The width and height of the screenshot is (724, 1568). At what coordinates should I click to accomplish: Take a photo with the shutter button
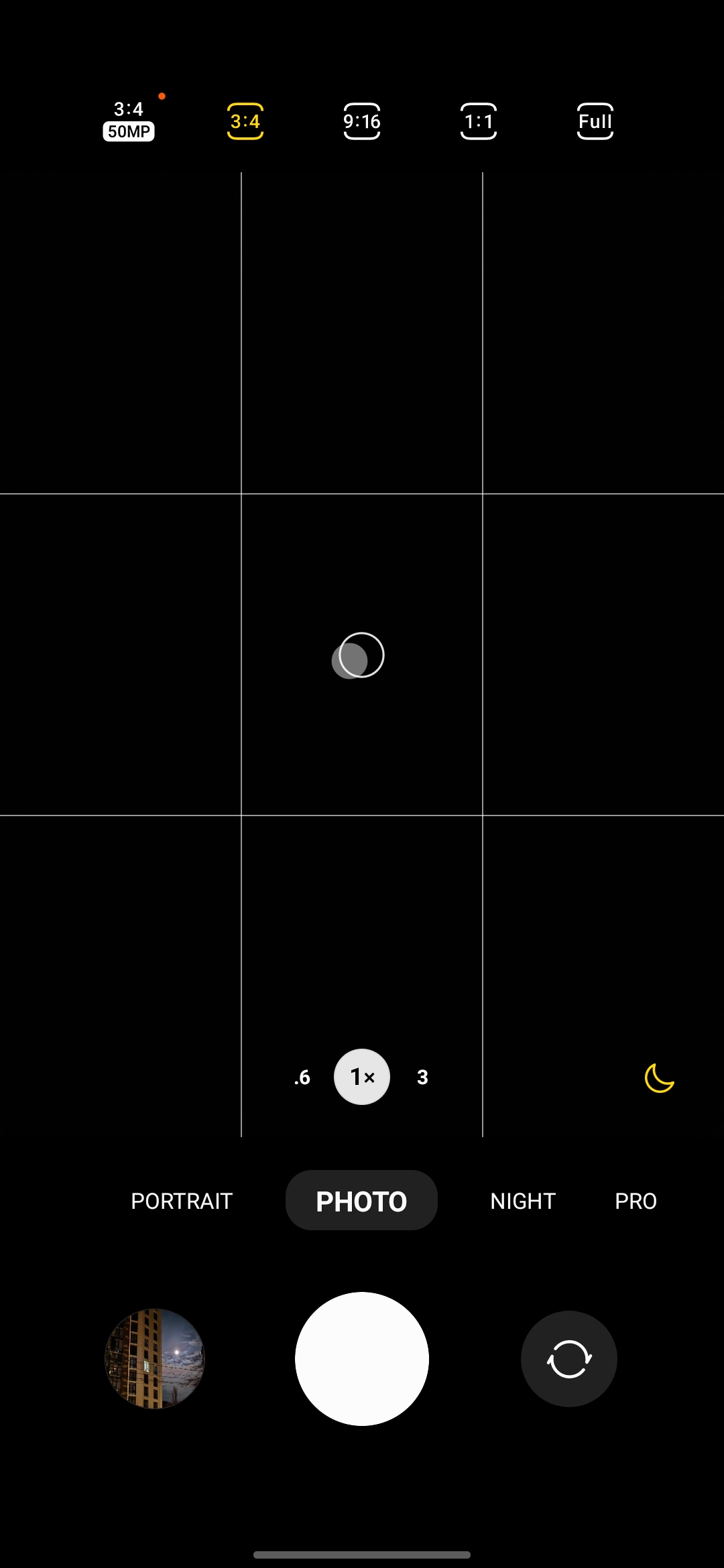point(362,1359)
